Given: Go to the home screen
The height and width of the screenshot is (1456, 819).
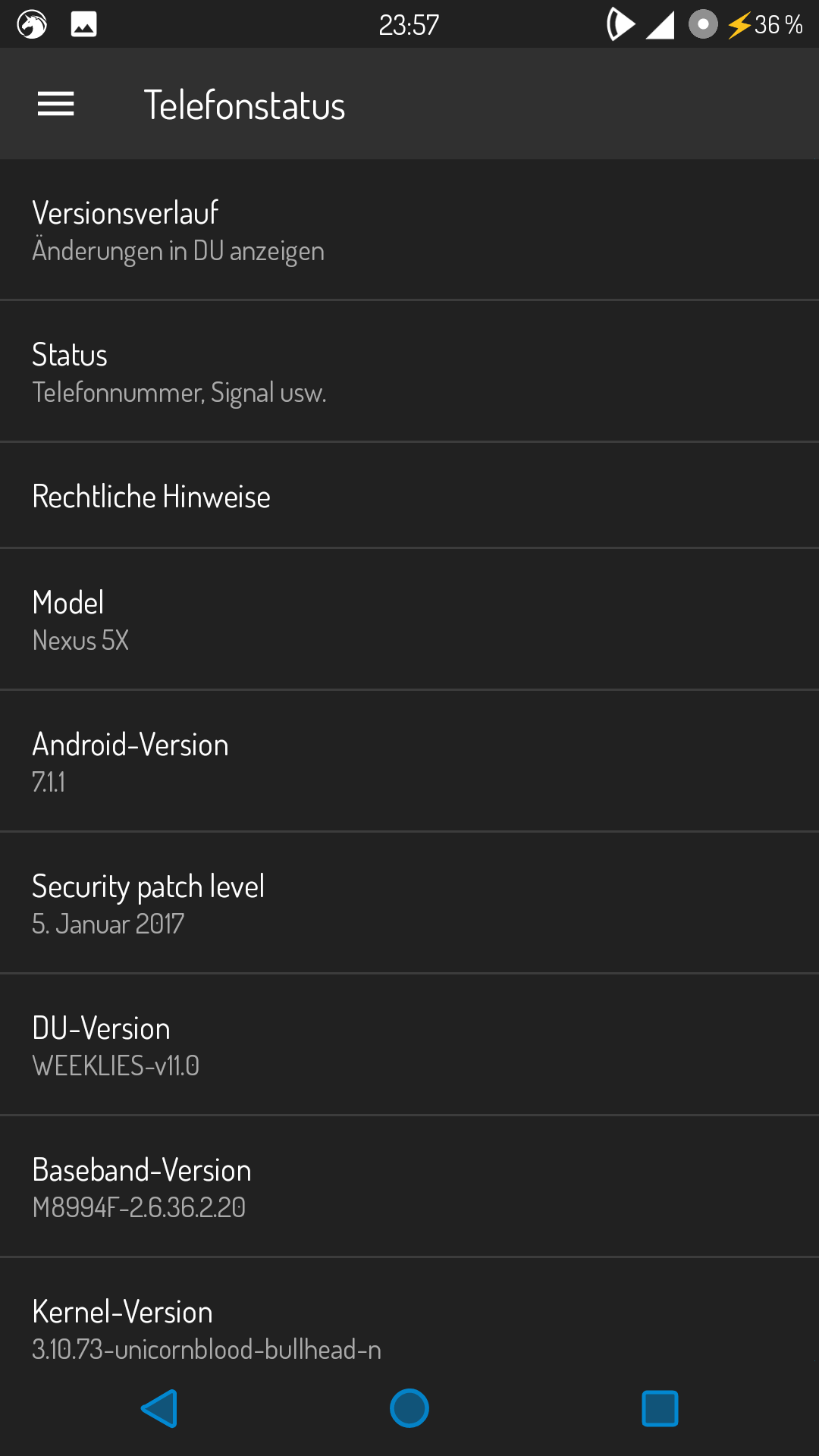Looking at the screenshot, I should (409, 1409).
